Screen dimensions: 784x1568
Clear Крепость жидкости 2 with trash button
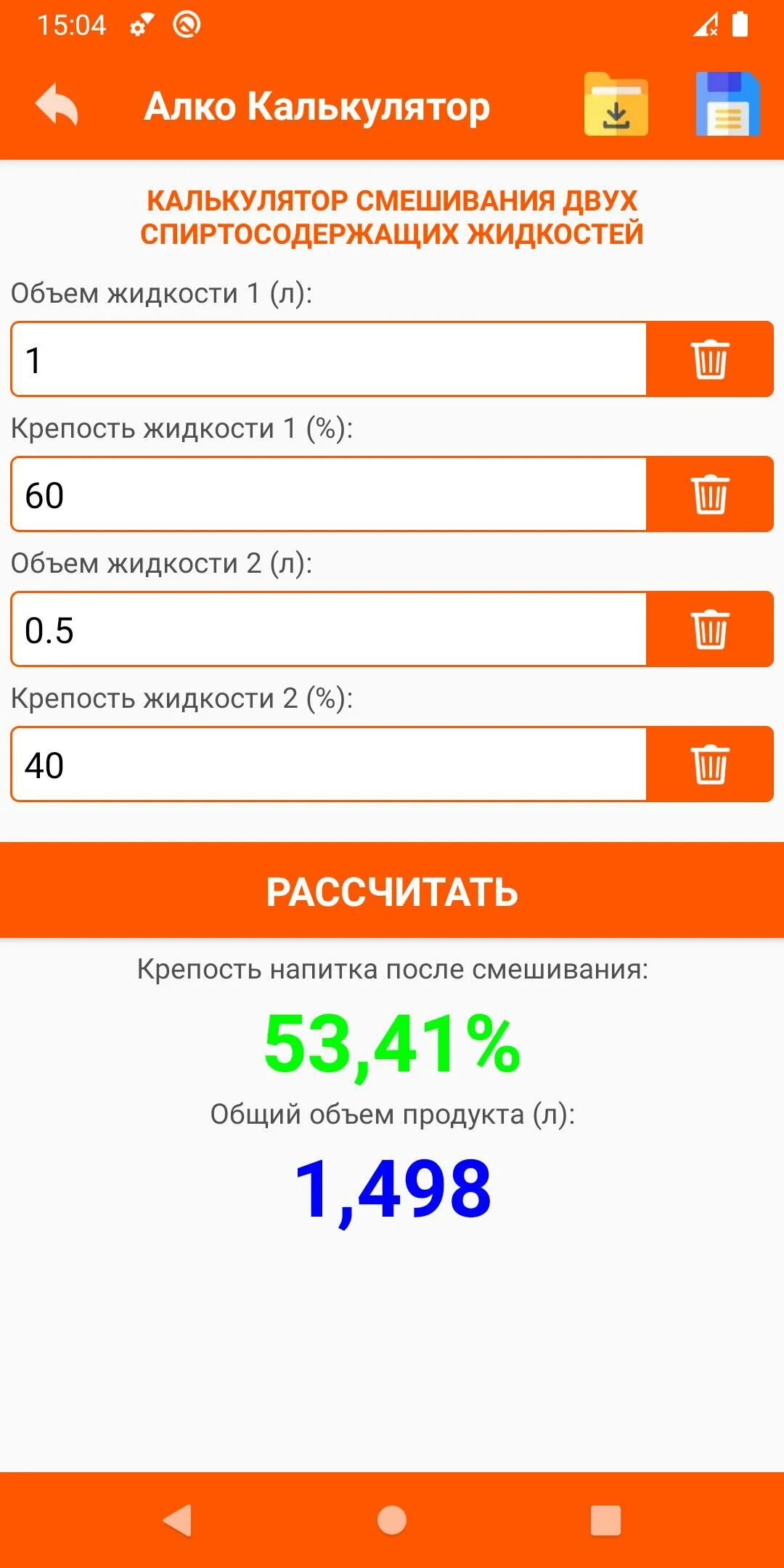click(710, 764)
